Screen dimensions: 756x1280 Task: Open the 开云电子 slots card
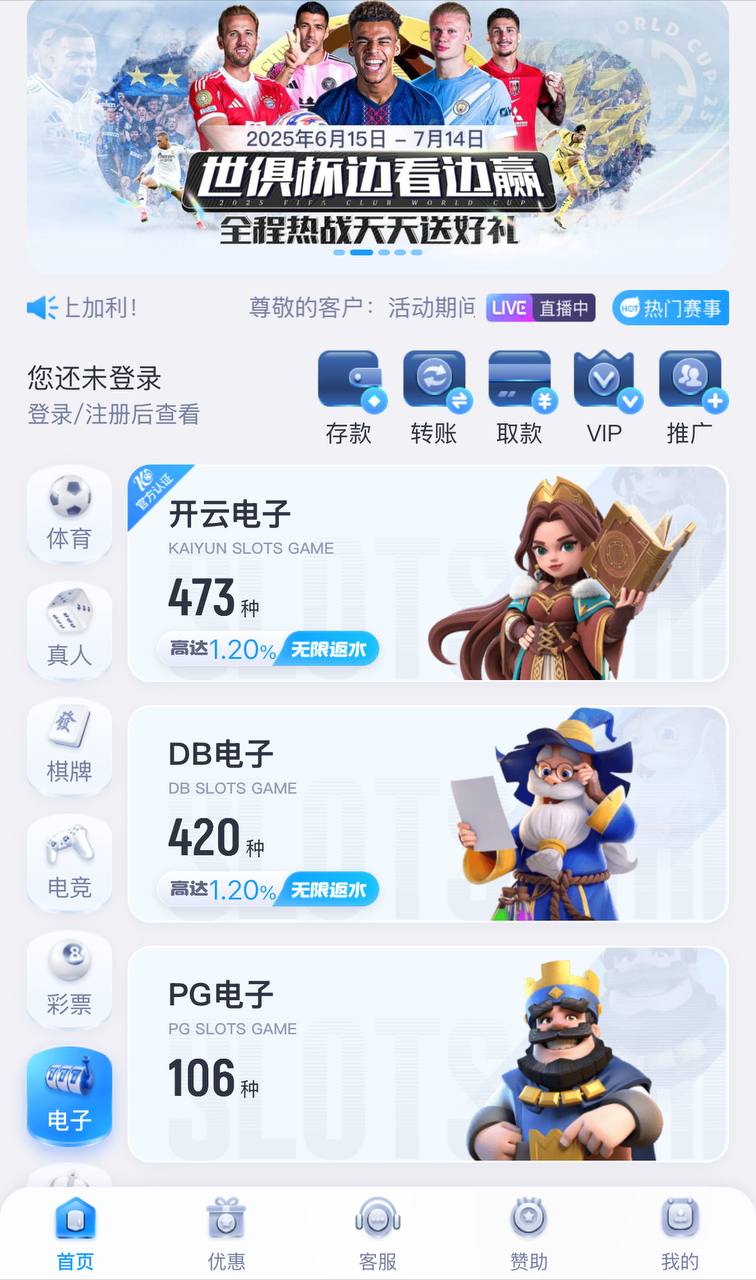coord(427,573)
